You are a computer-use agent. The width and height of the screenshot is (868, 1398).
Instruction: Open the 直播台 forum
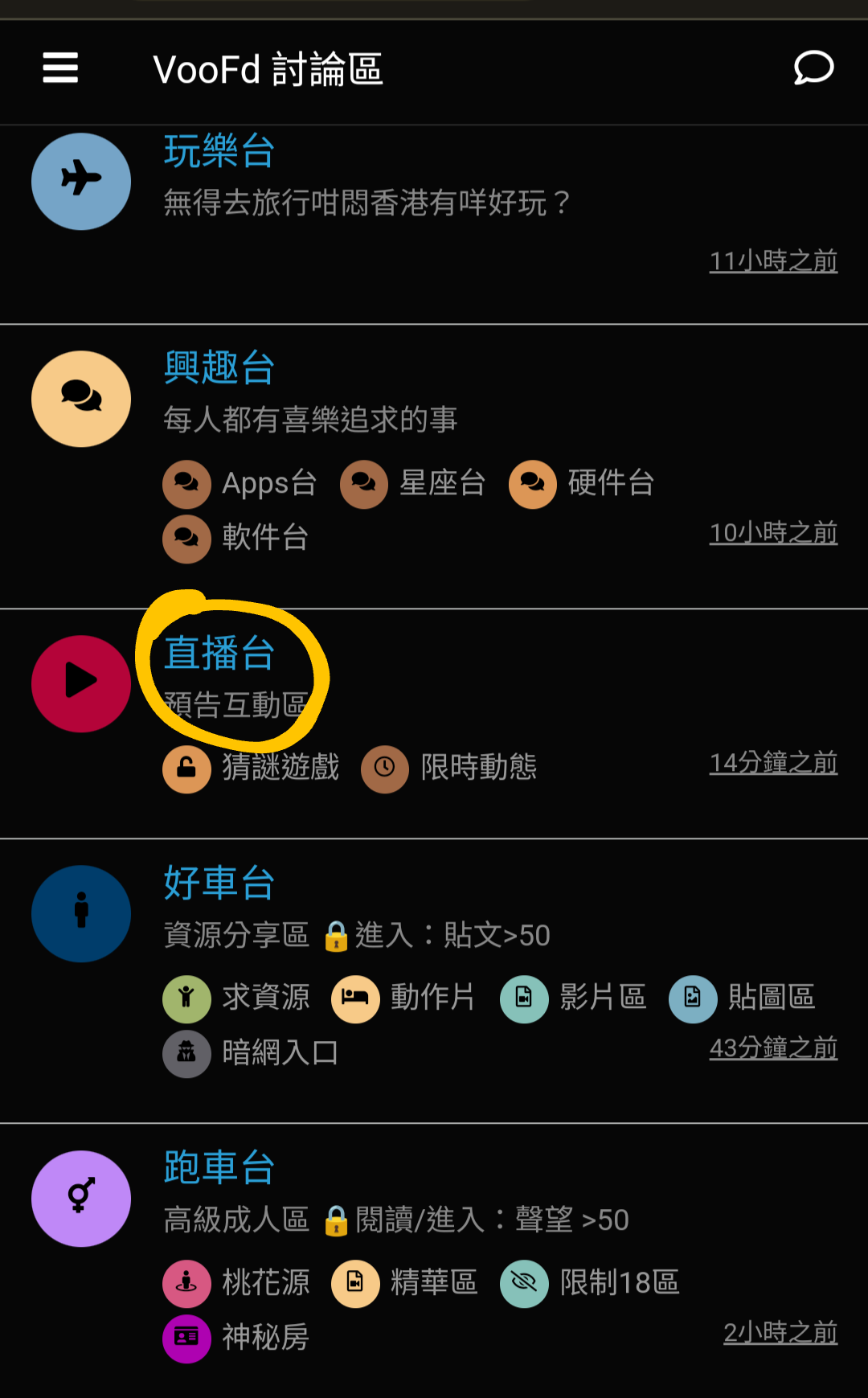[219, 653]
